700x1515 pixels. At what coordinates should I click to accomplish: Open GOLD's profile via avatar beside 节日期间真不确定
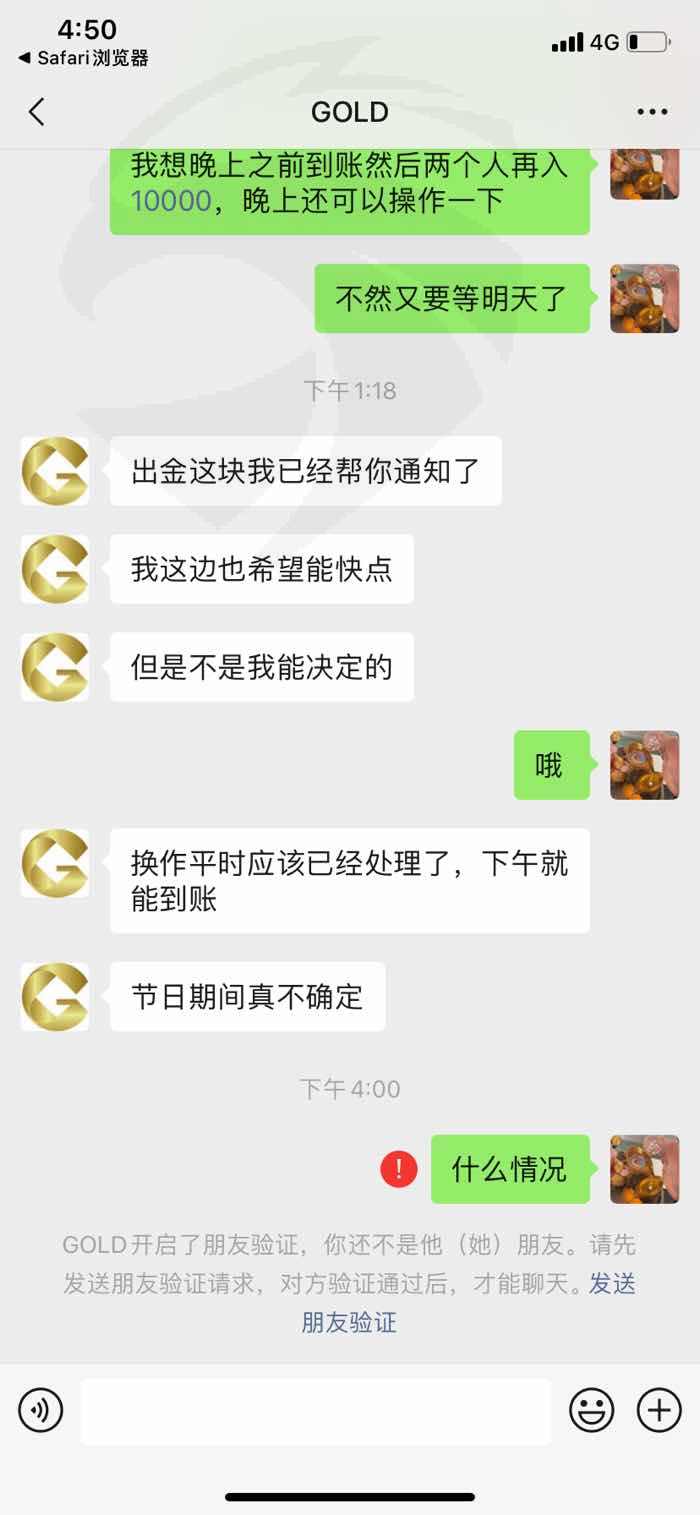click(55, 996)
